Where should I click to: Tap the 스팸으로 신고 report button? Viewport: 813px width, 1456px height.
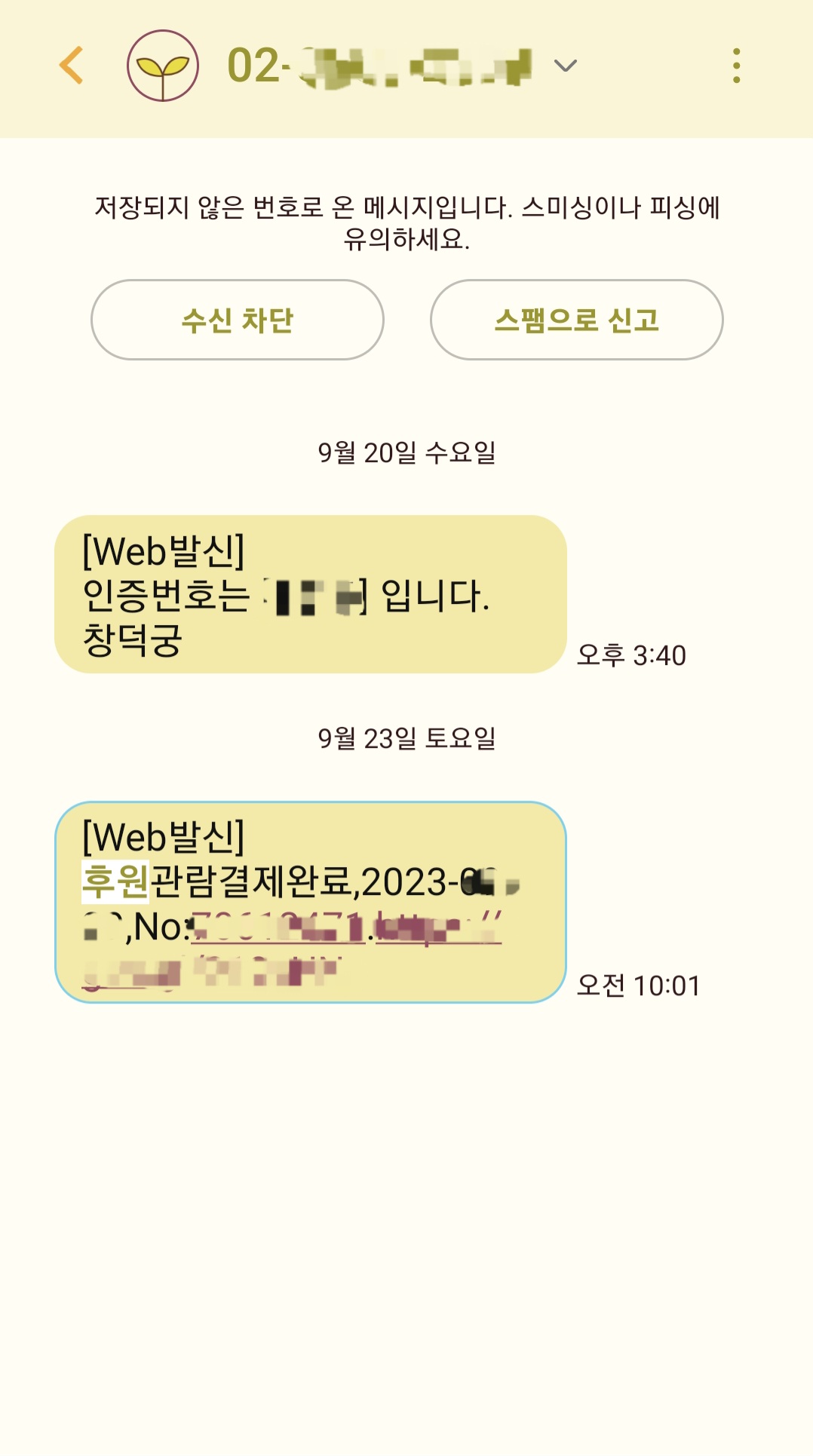click(x=577, y=320)
